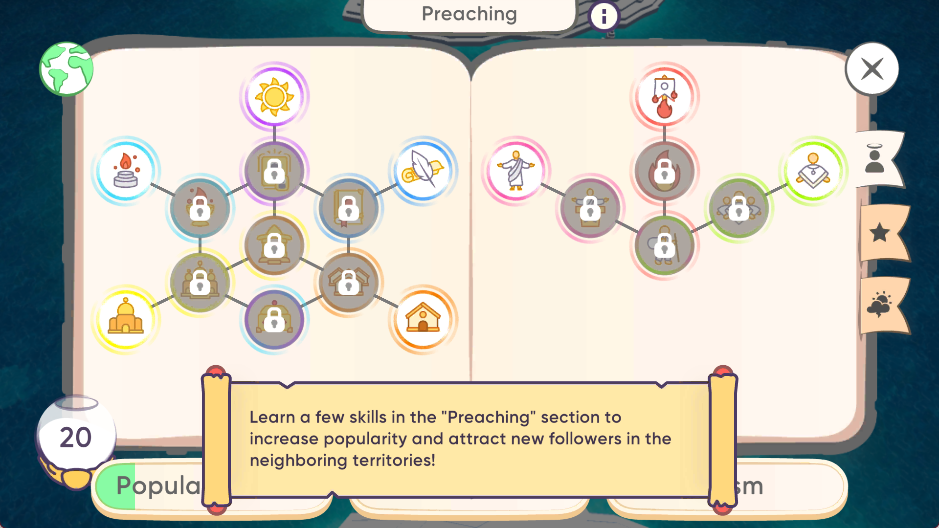Select the orange house skill node
Screen dimensions: 939x528
coord(422,319)
